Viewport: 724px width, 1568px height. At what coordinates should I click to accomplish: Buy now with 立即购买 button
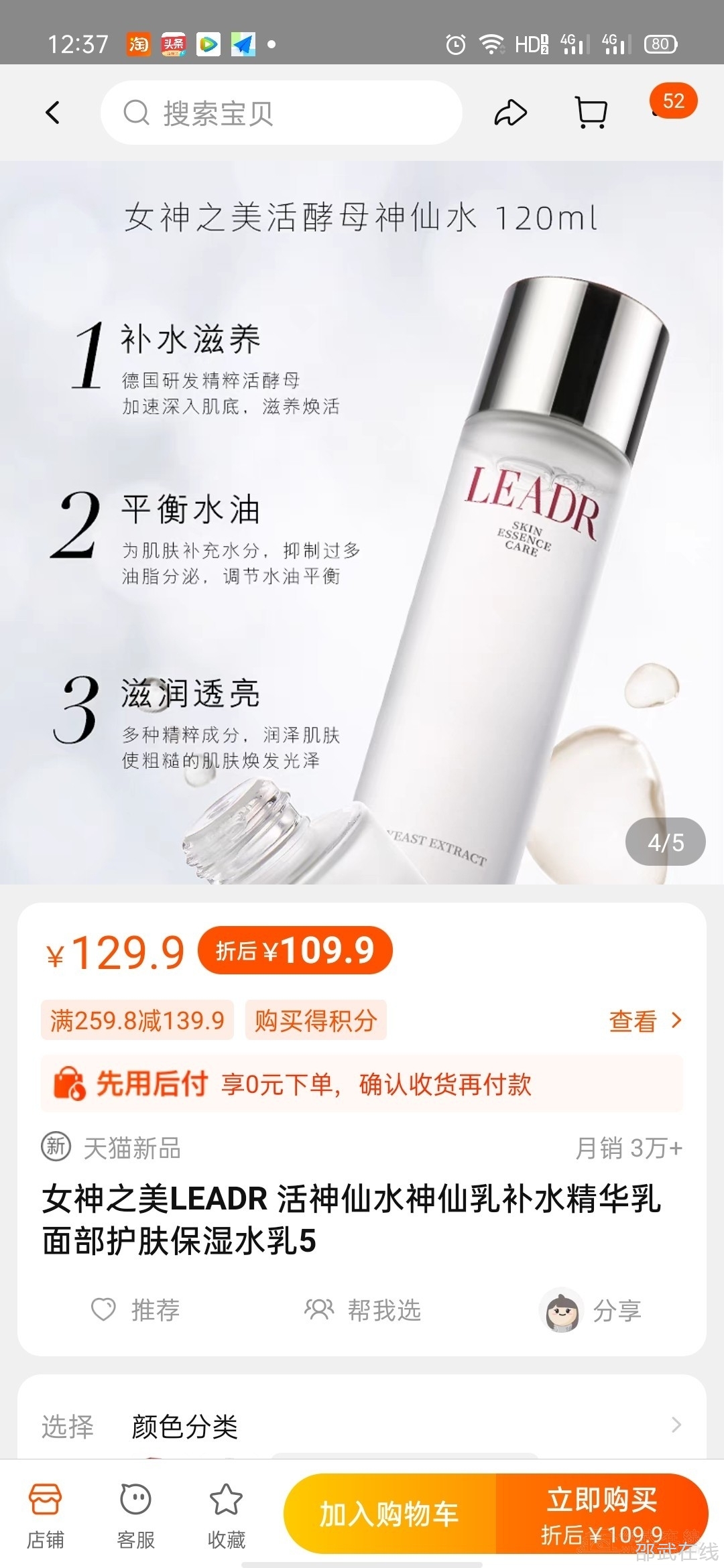(x=601, y=1514)
